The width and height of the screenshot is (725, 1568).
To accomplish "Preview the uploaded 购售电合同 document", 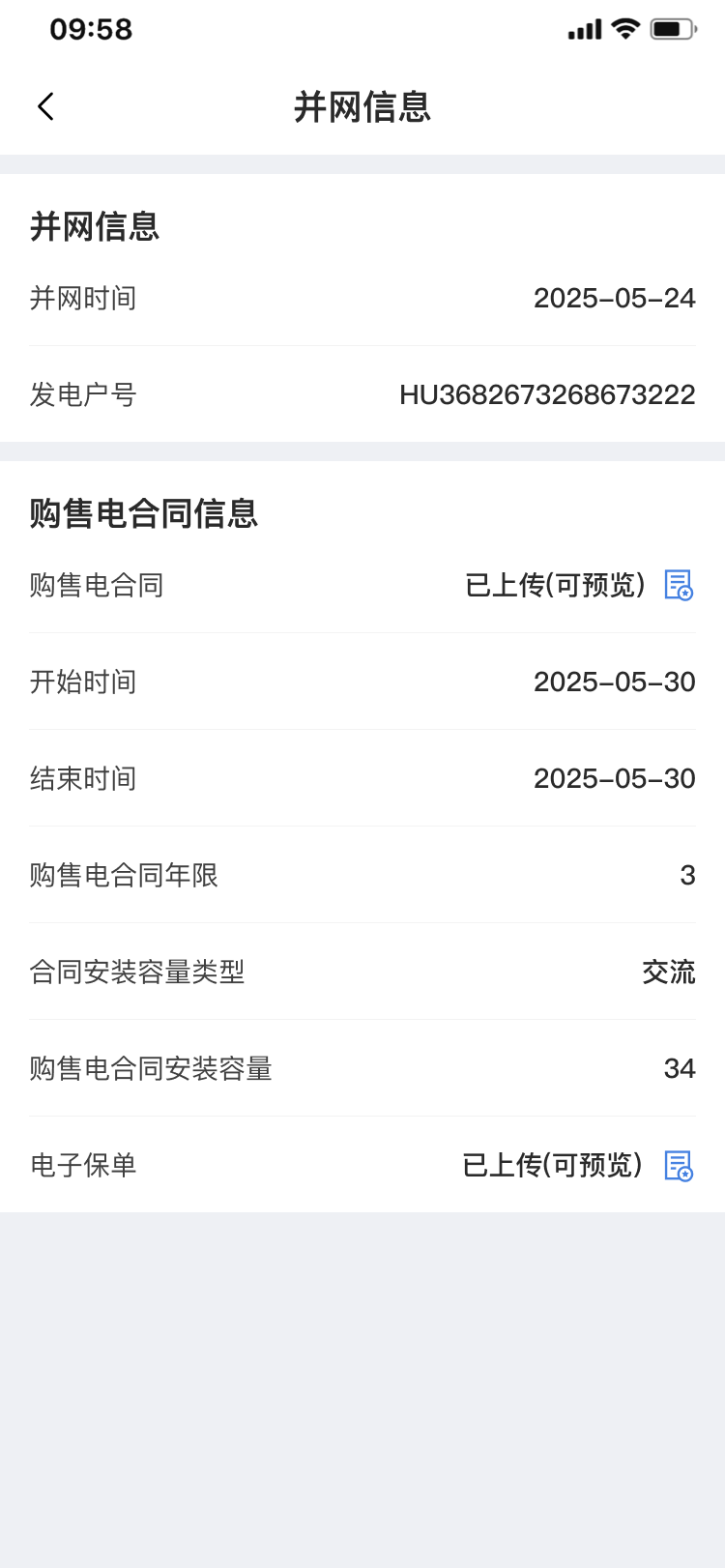I will (x=679, y=585).
